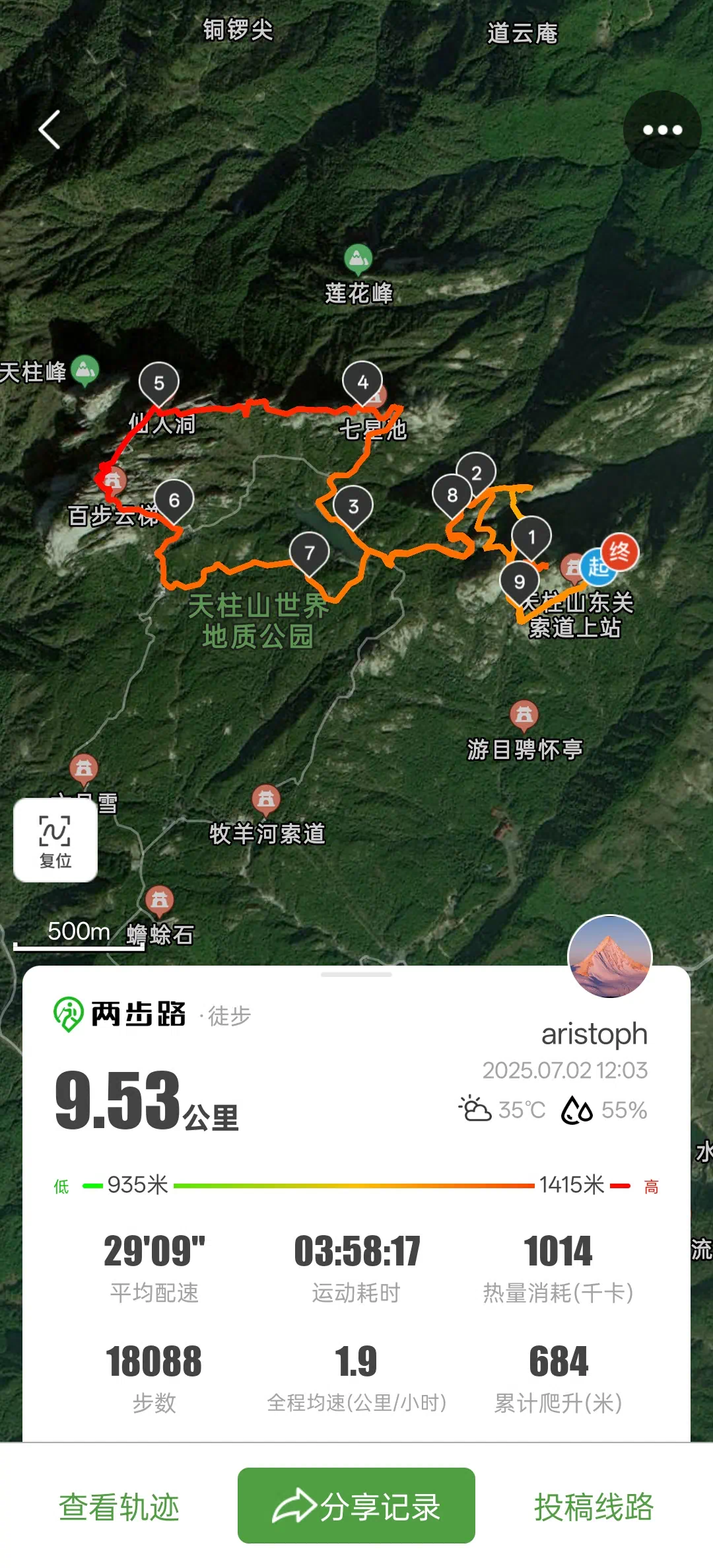The image size is (713, 1568).
Task: Open the 游目骋怀亭 map pin
Action: click(x=524, y=715)
